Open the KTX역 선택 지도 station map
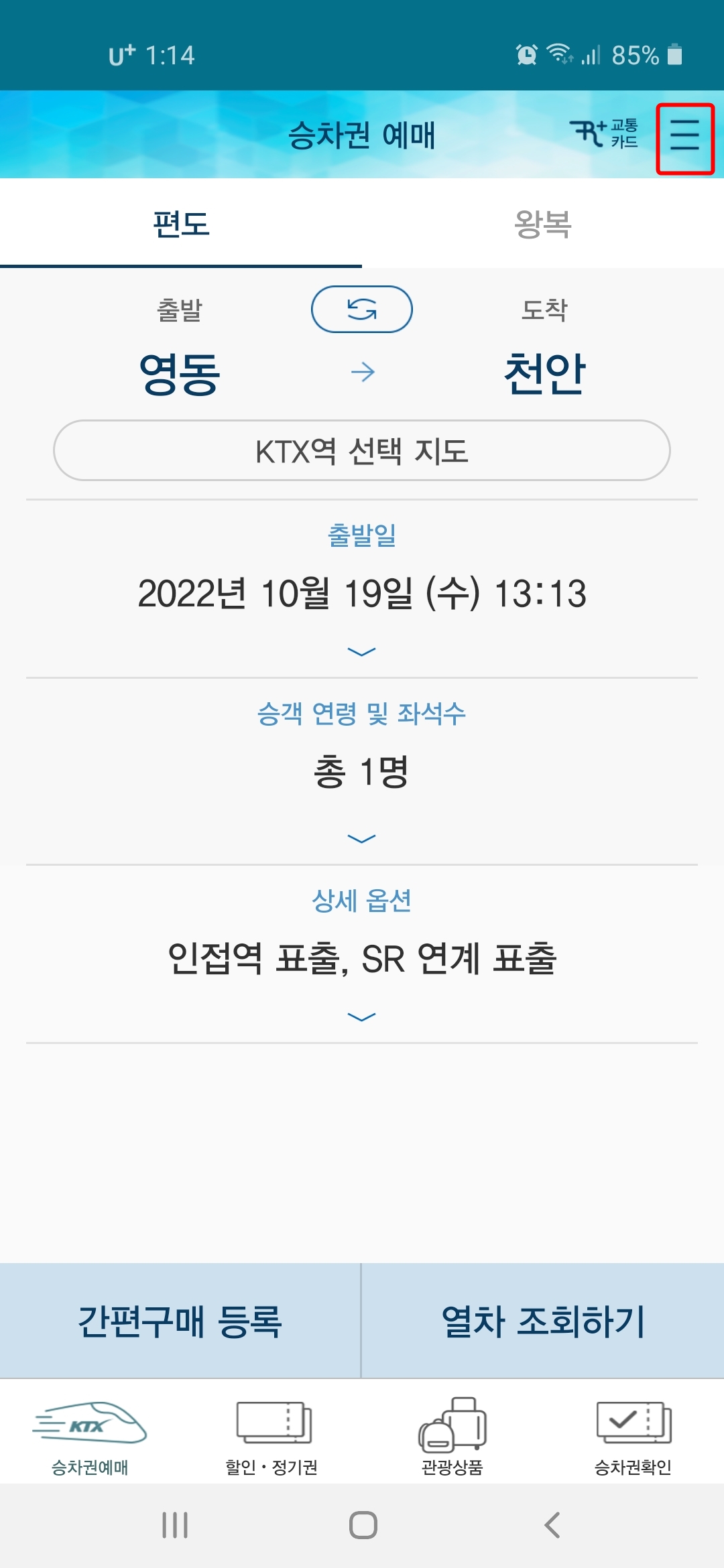The width and height of the screenshot is (724, 1568). pos(362,452)
